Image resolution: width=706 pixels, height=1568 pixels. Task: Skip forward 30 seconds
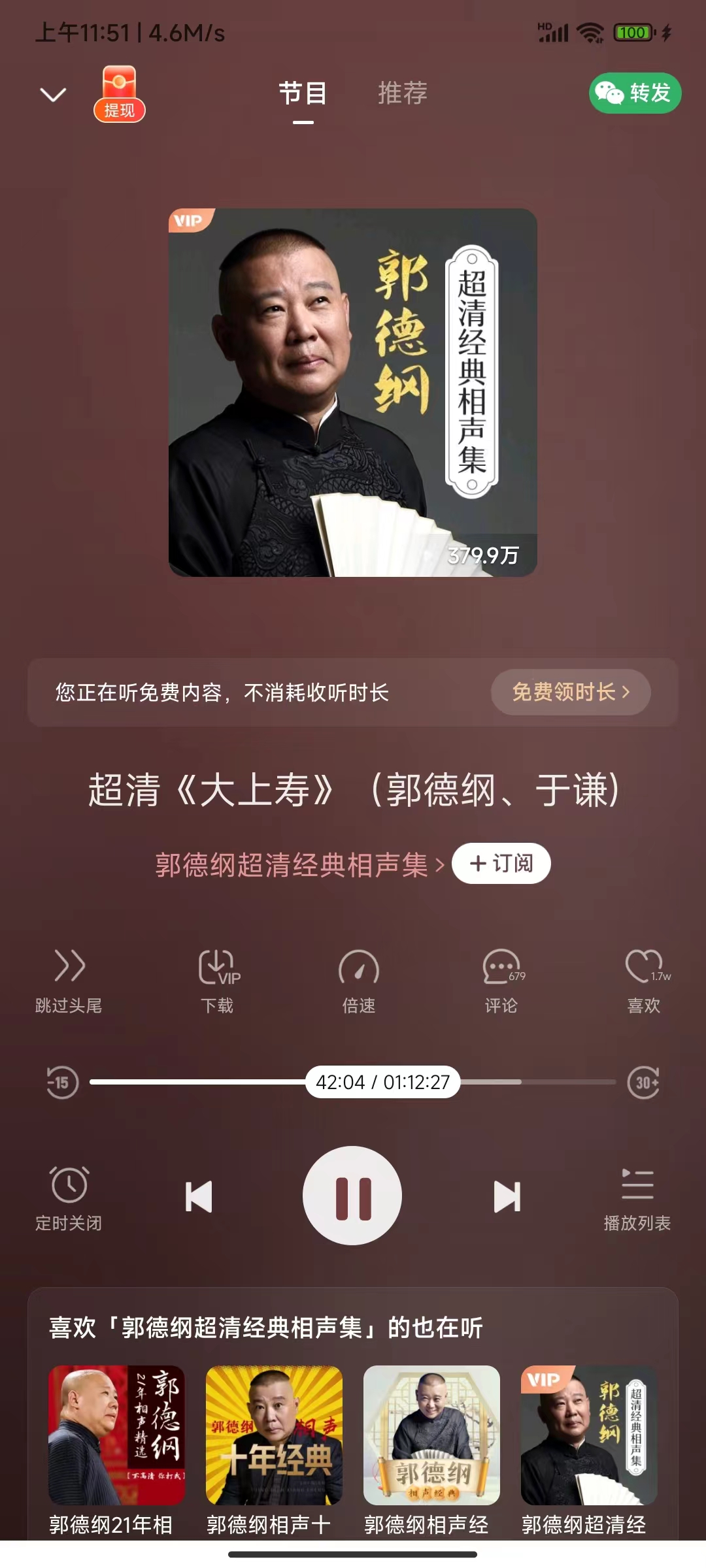tap(643, 1083)
